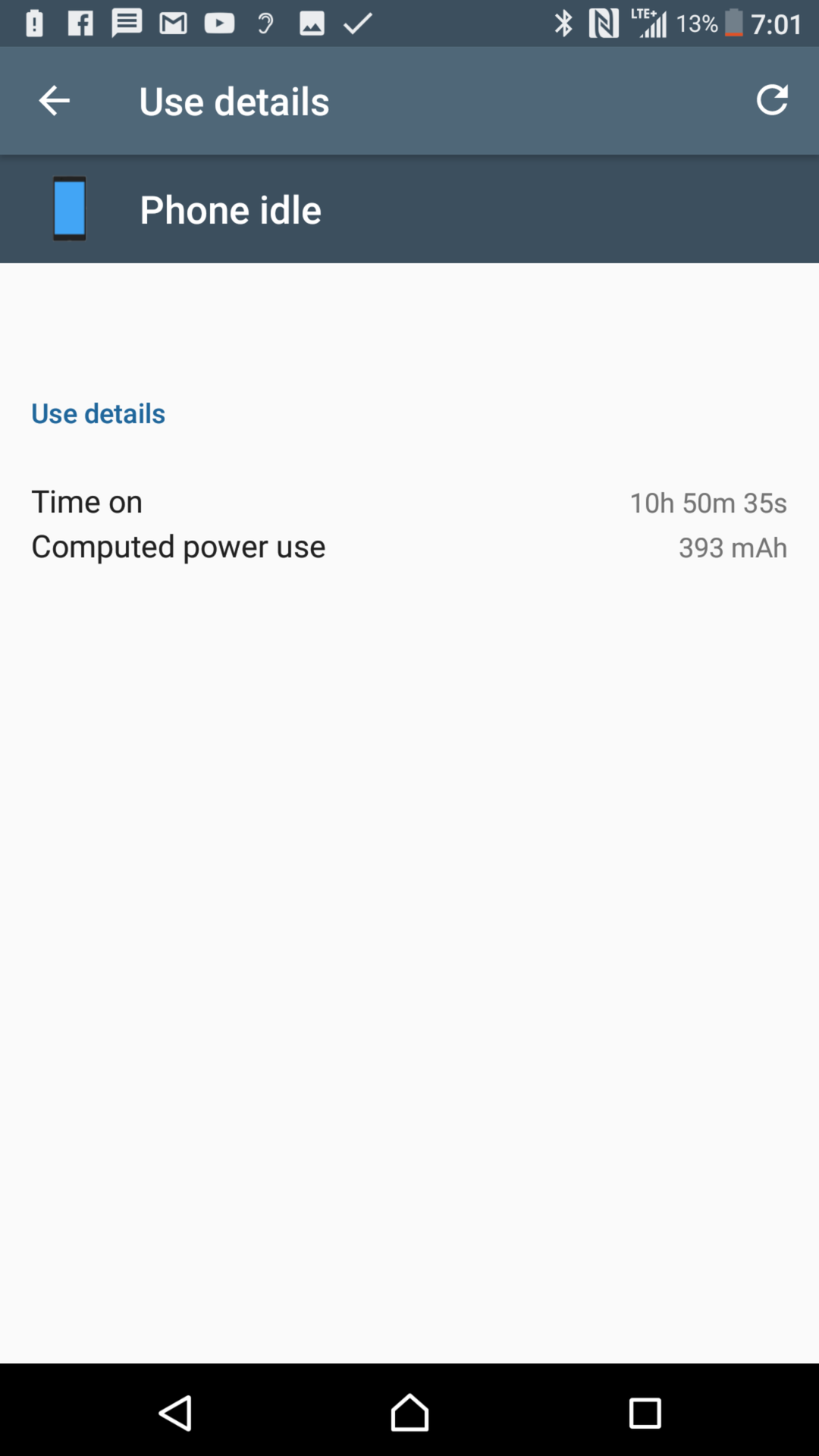Open recent apps from navigation bar
Viewport: 819px width, 1456px height.
coord(645,1414)
